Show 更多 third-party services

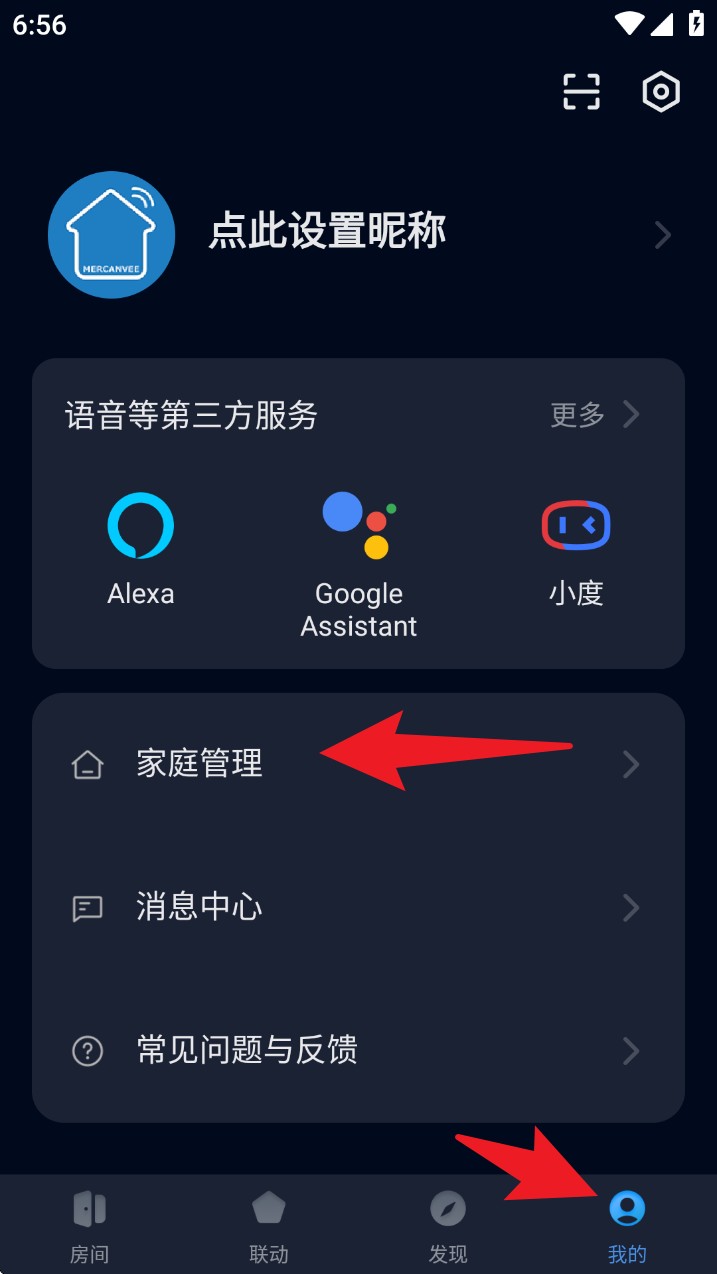point(594,414)
